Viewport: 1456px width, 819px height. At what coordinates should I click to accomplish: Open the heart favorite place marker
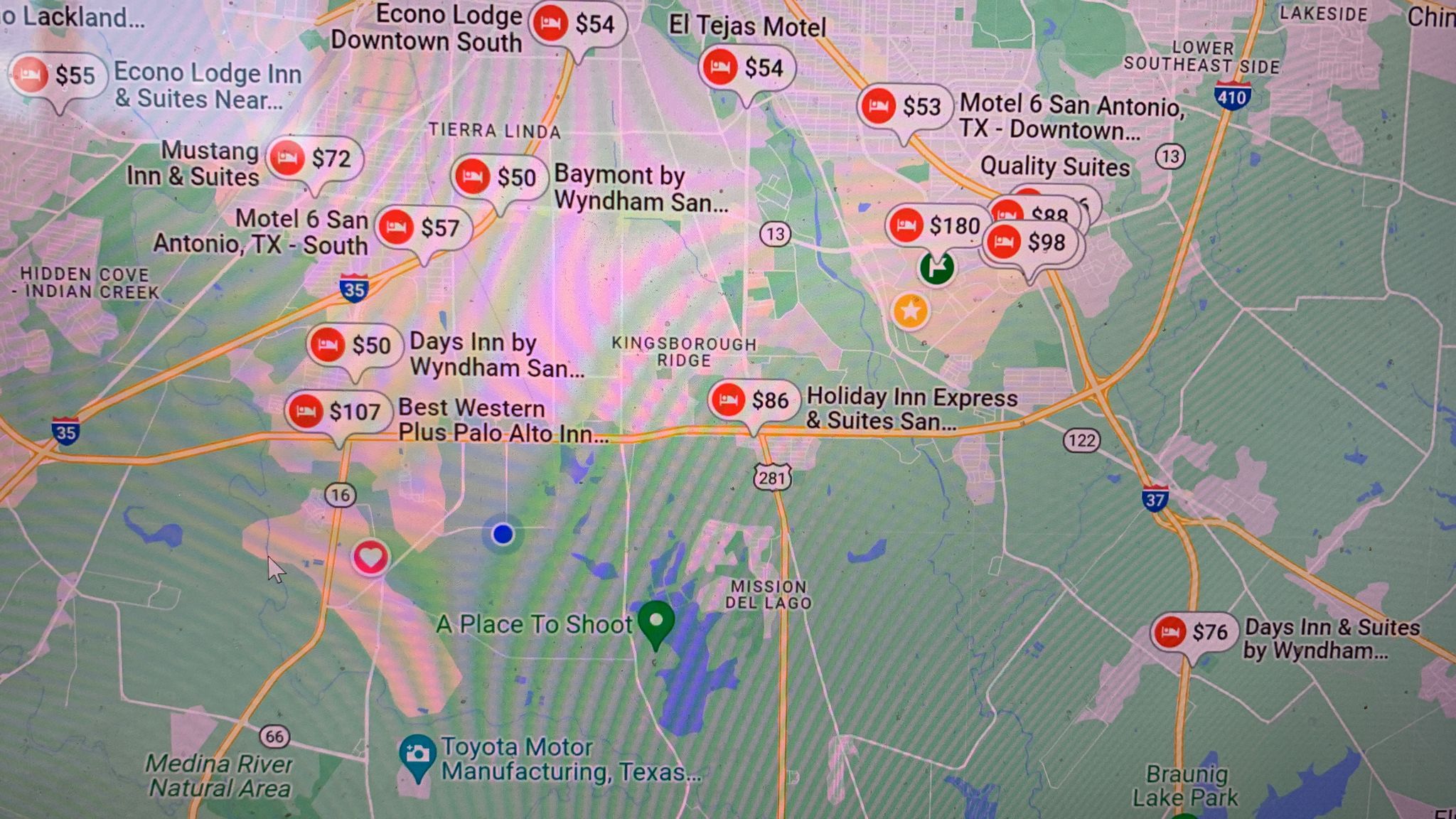click(x=370, y=557)
